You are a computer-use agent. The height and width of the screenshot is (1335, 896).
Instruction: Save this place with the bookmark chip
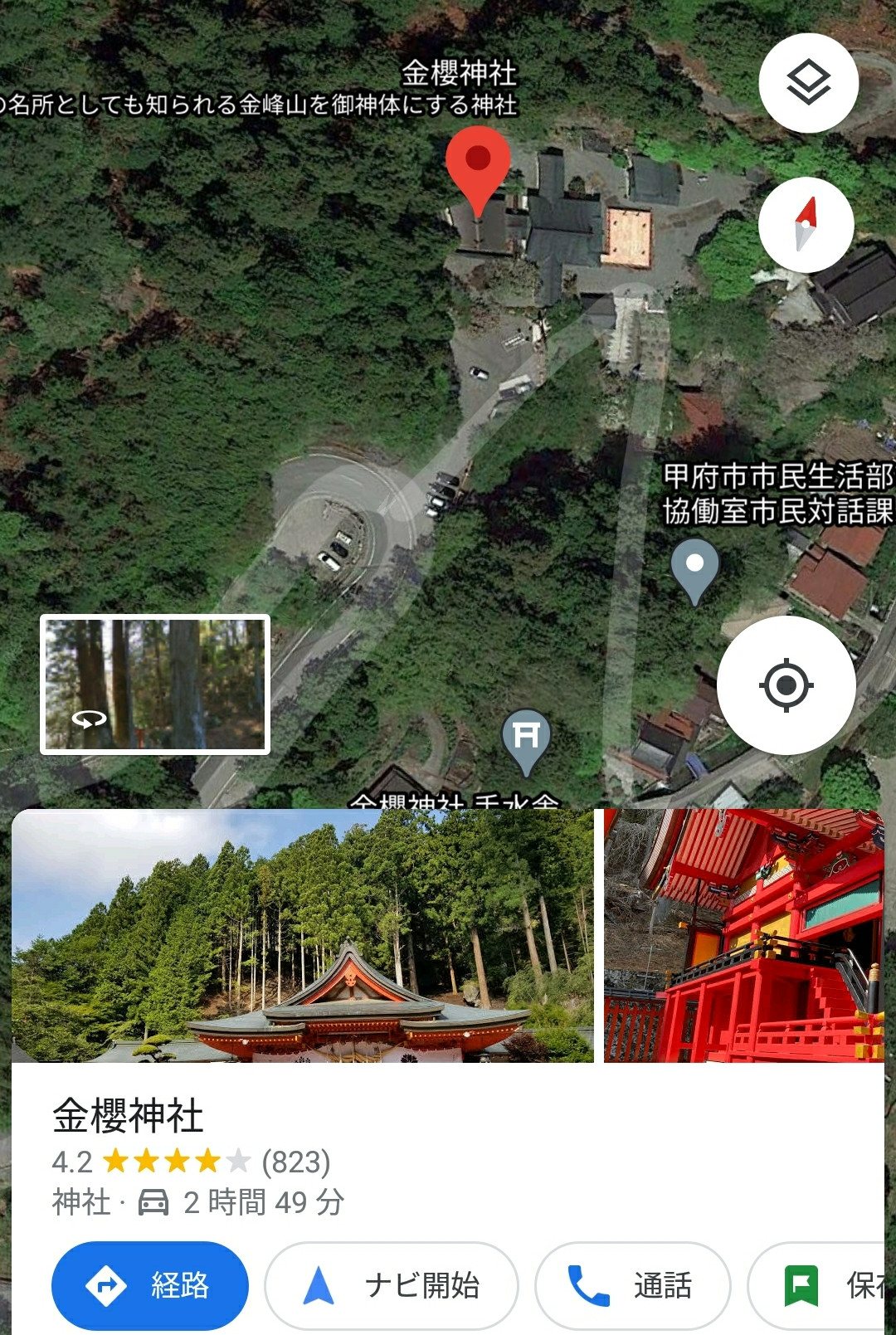point(821,1285)
